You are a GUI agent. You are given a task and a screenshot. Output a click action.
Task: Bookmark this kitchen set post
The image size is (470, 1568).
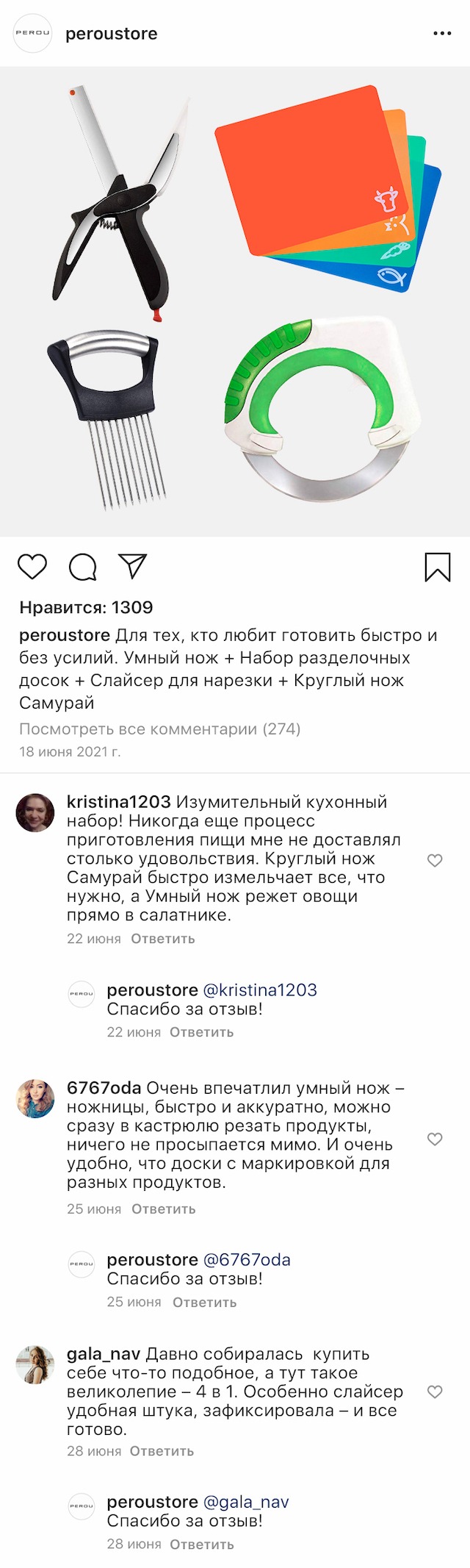(438, 567)
